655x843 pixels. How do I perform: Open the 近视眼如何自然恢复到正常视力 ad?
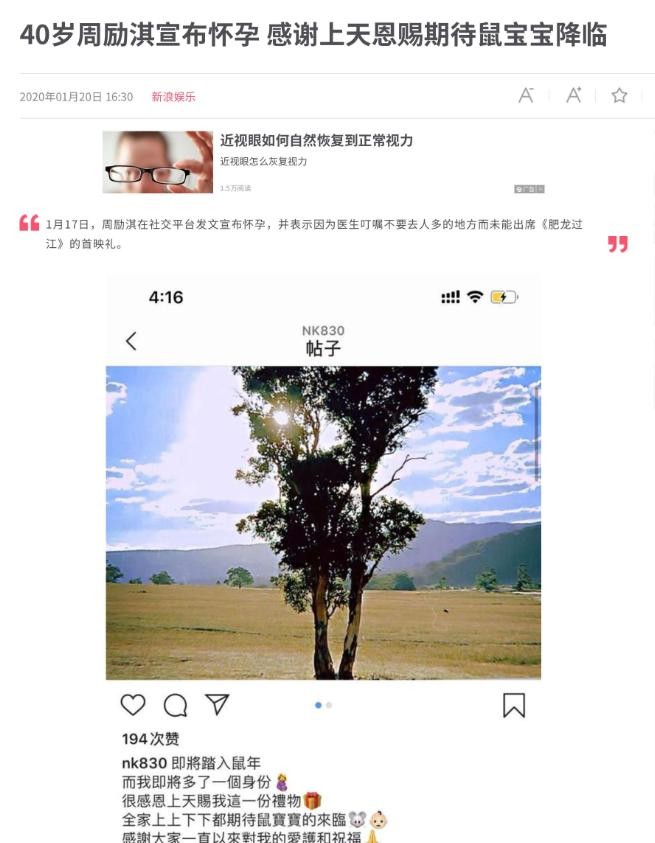316,141
